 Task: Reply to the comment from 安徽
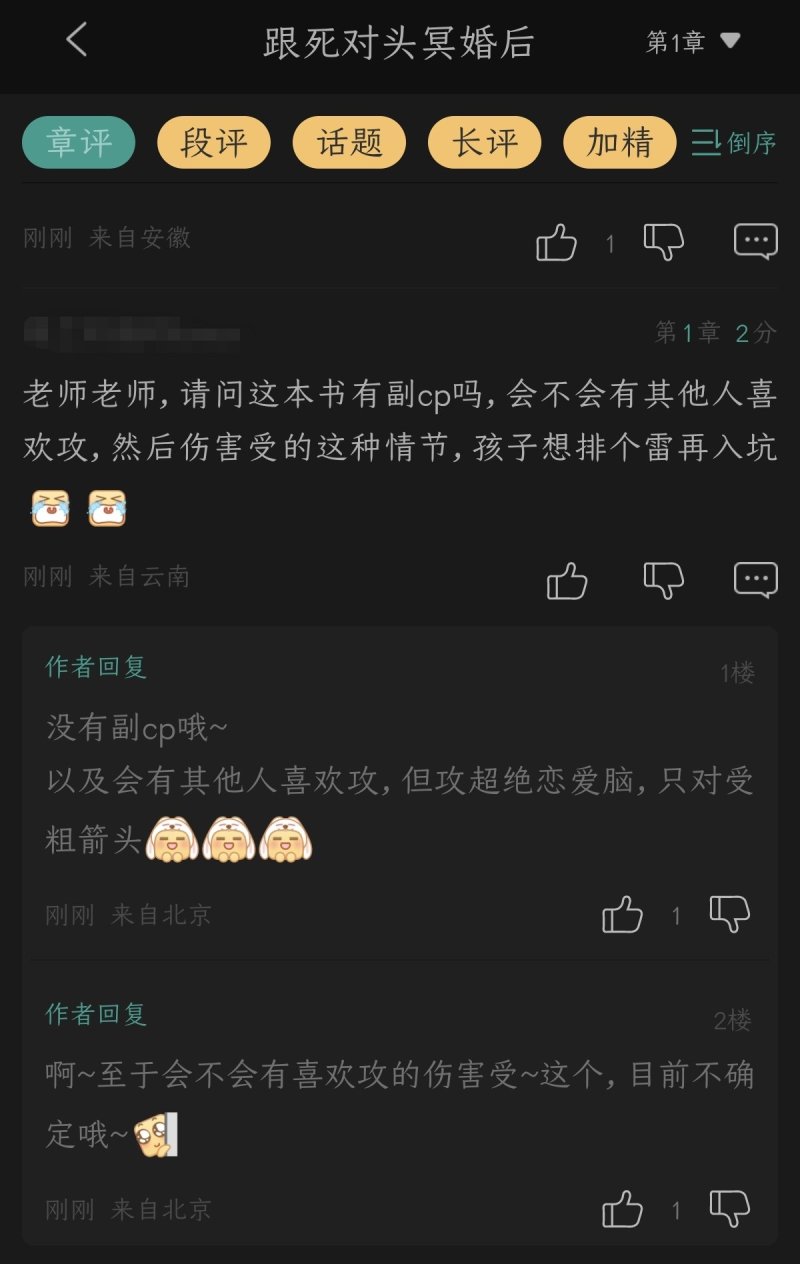pos(755,241)
